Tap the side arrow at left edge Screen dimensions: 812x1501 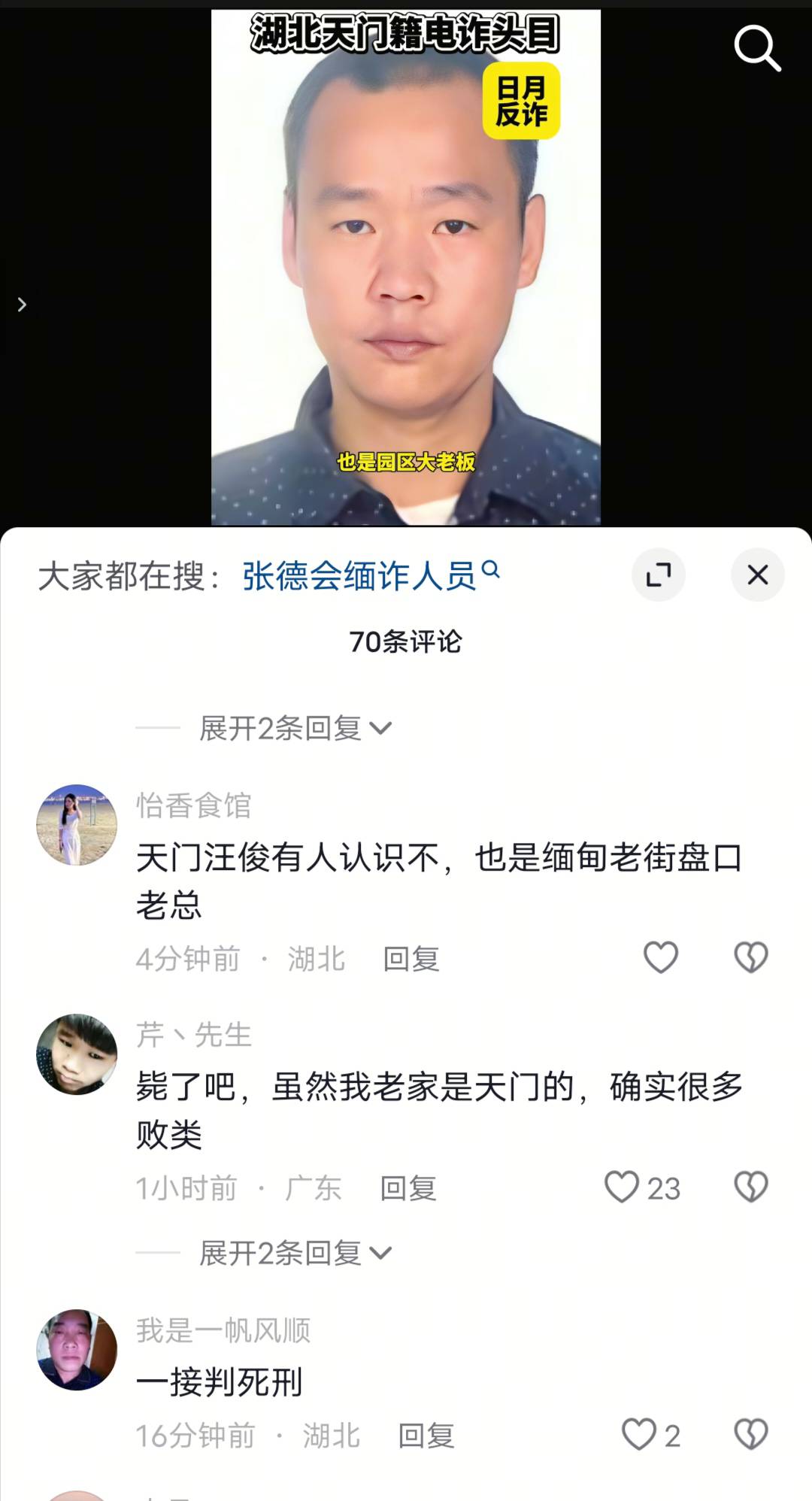[x=22, y=305]
